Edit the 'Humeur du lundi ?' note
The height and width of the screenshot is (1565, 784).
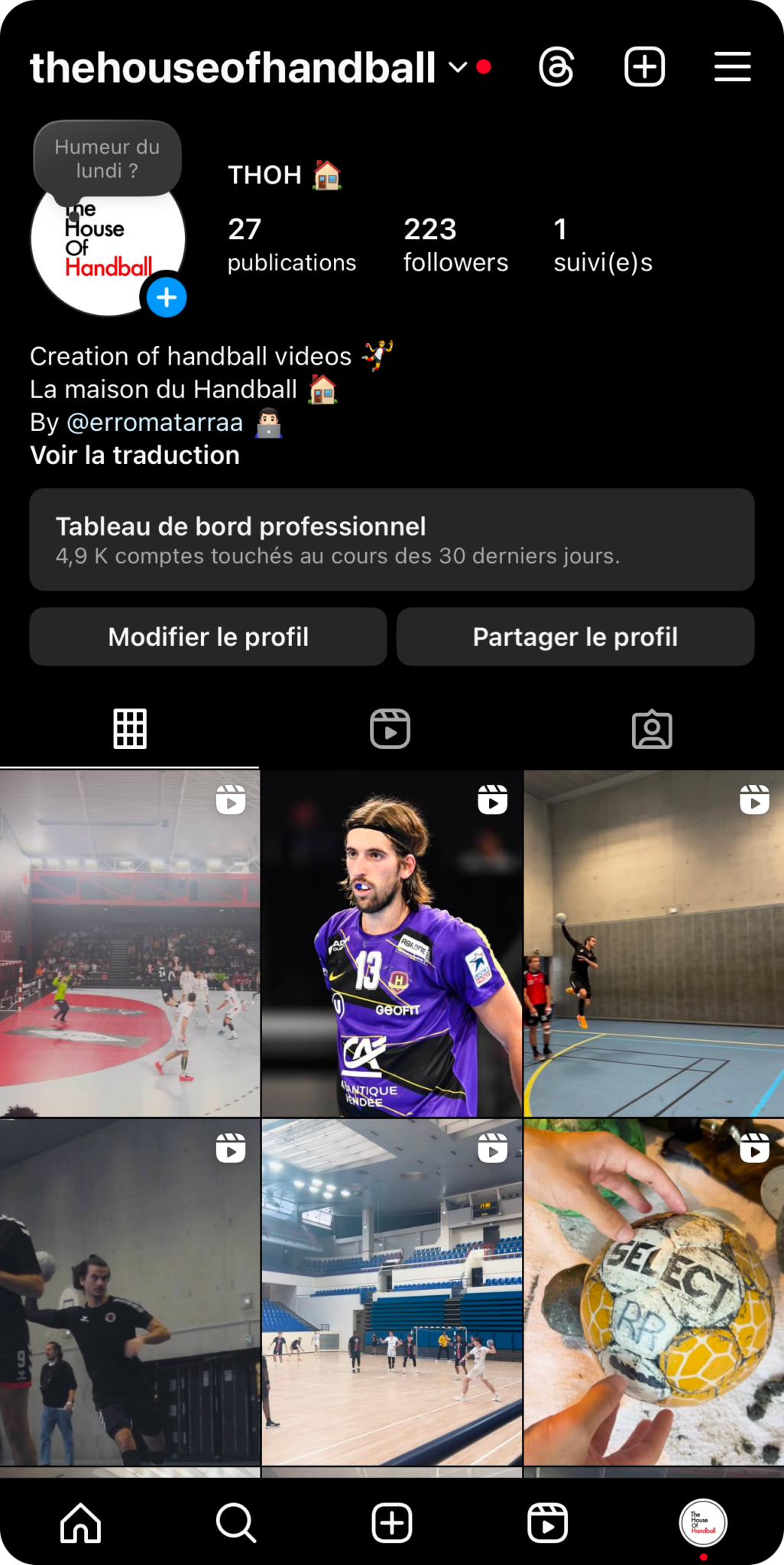(x=107, y=158)
